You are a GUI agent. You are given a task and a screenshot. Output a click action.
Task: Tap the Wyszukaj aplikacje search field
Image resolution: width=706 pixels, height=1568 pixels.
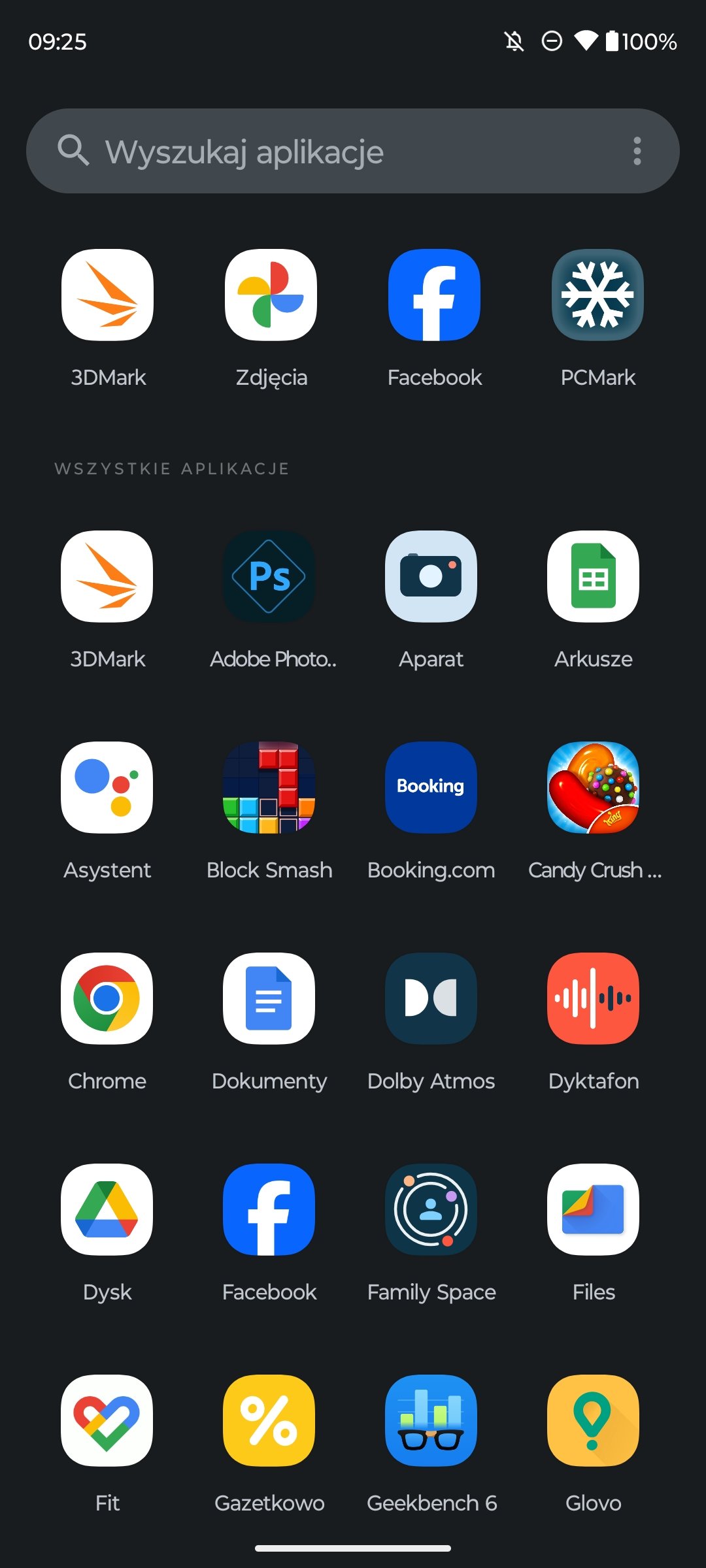[353, 151]
